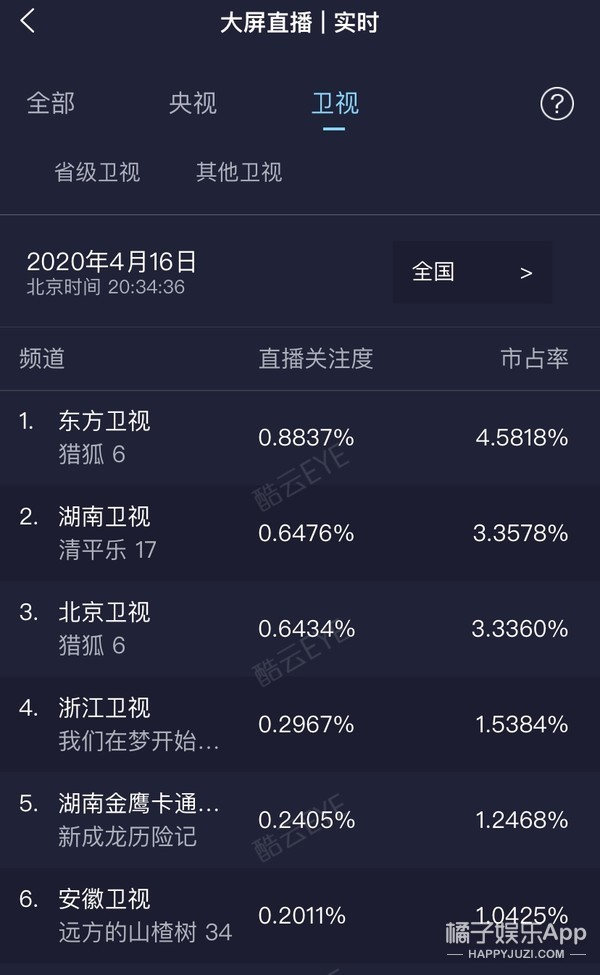
Task: Select the 卫视 tab
Action: point(334,103)
